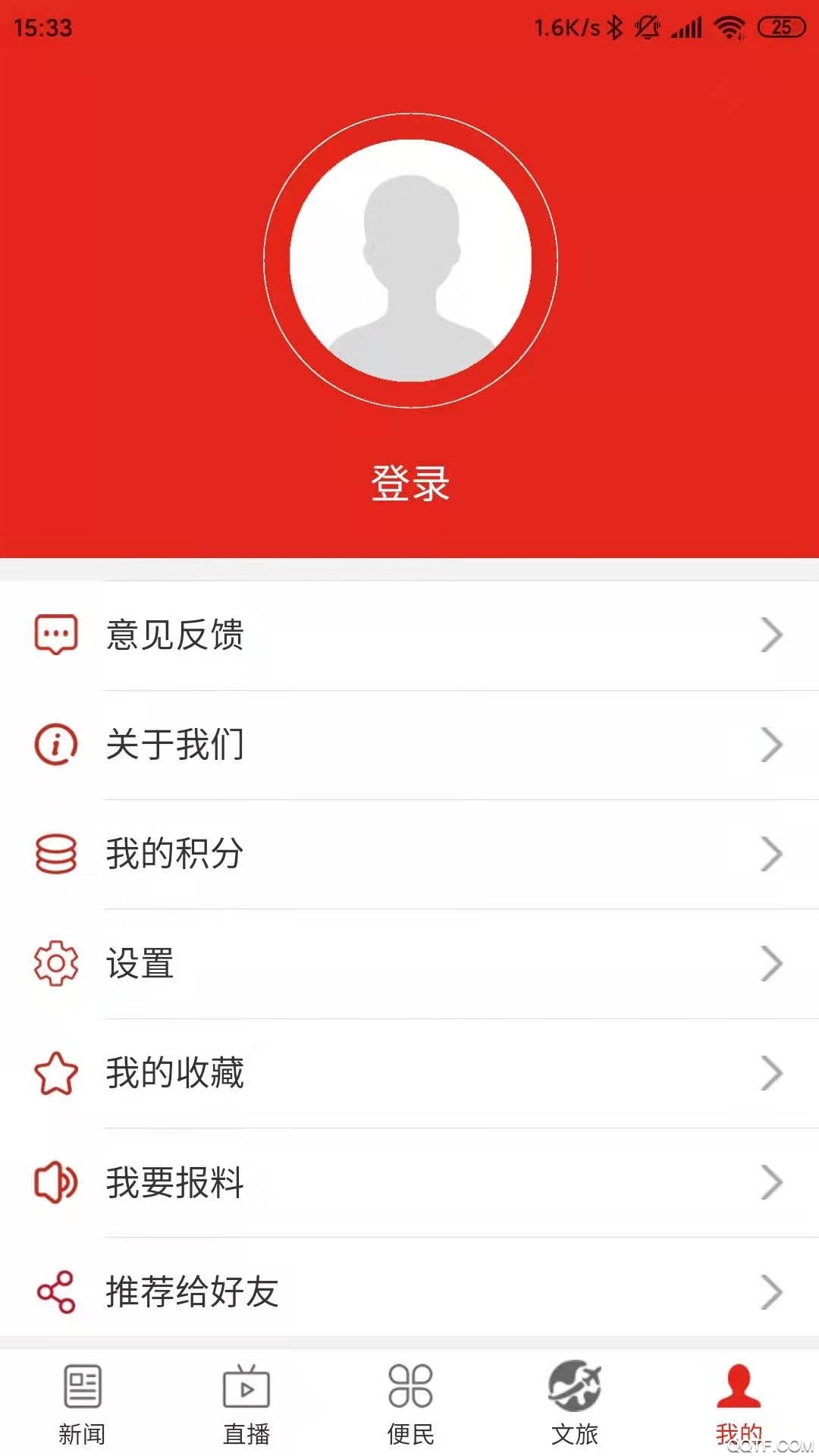
Task: Open the 意见反馈 feedback speech-bubble icon
Action: pos(55,635)
